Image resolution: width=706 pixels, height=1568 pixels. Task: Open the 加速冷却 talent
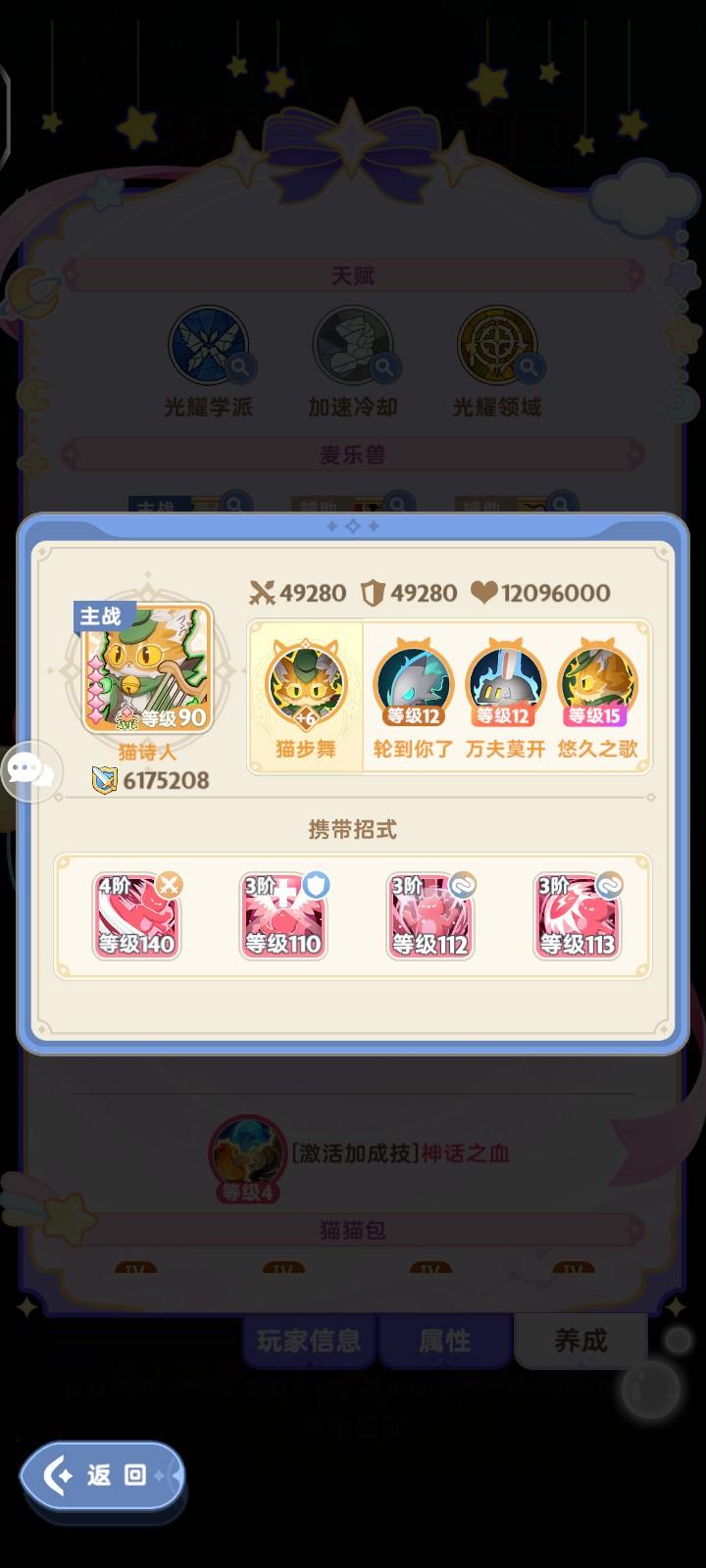click(353, 346)
